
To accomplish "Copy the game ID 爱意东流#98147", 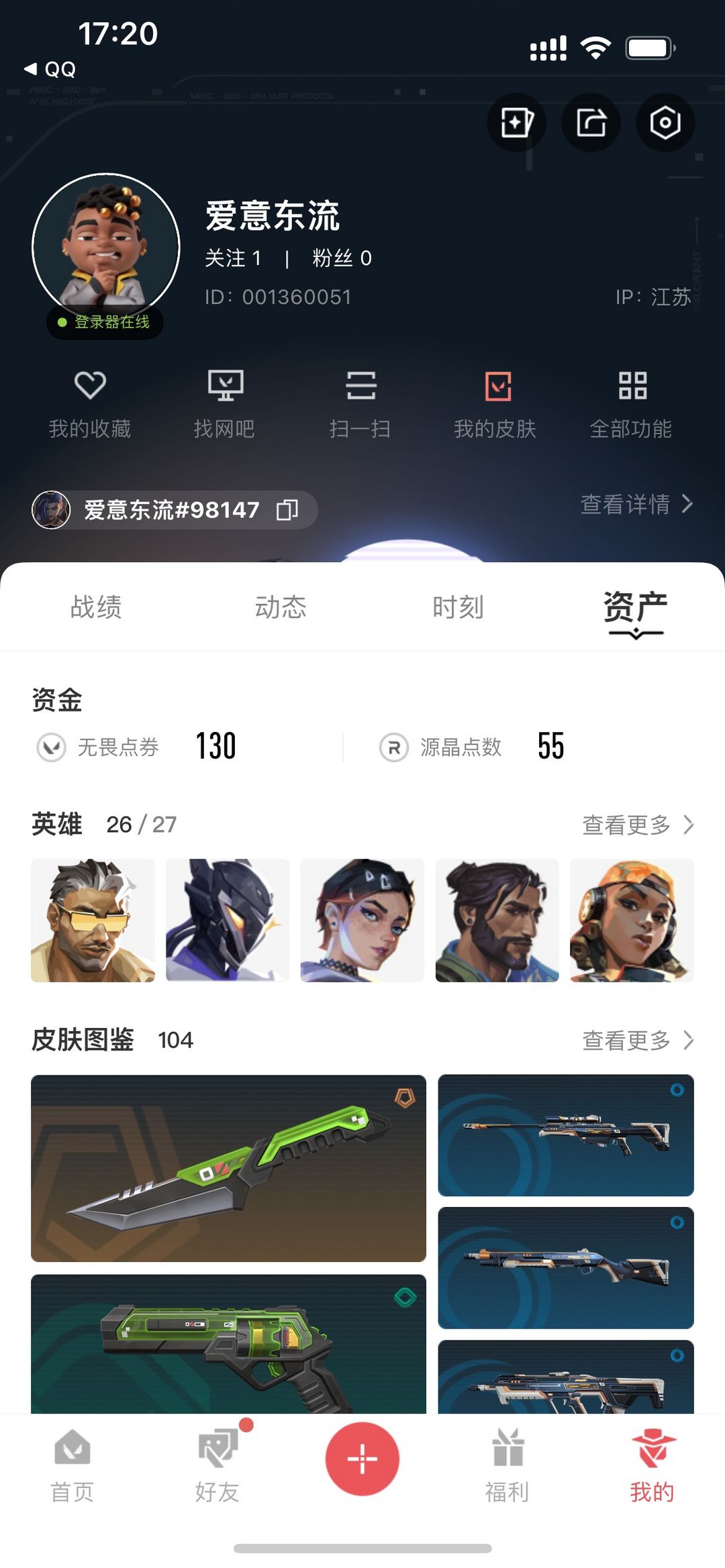I will click(x=287, y=510).
